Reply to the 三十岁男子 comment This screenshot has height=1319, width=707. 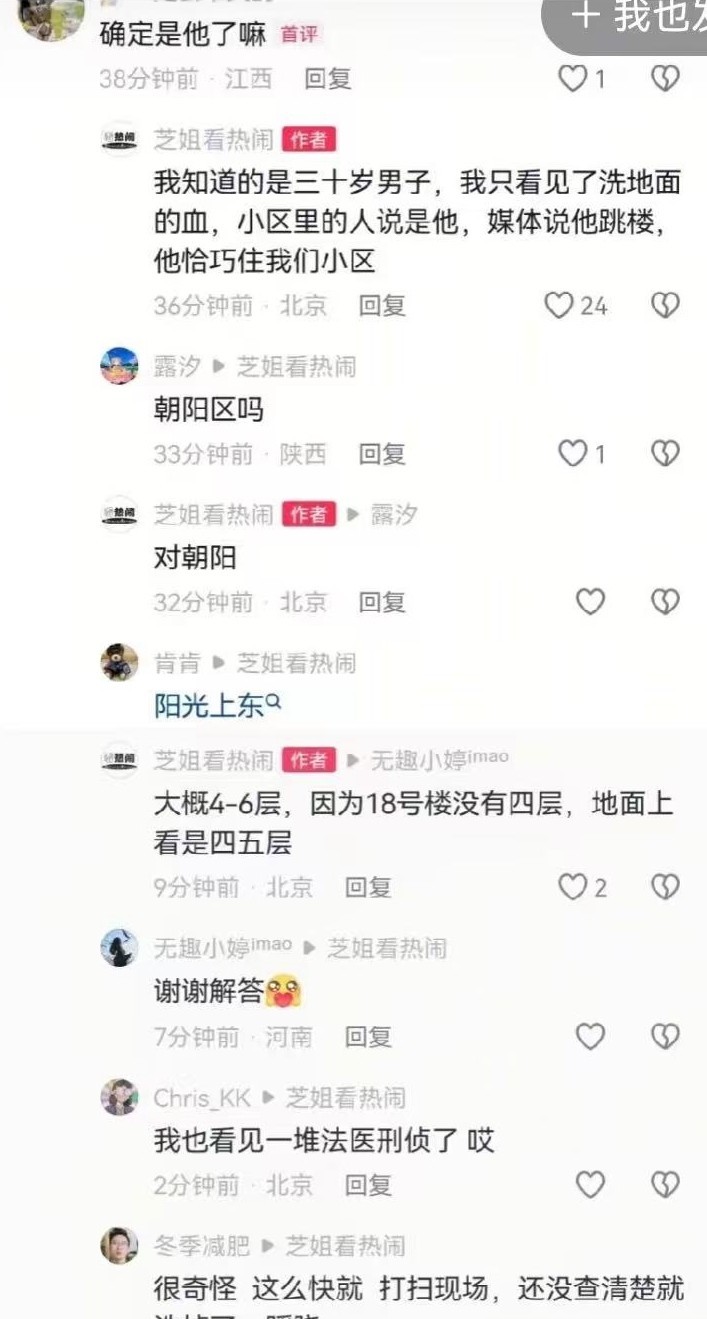(382, 305)
